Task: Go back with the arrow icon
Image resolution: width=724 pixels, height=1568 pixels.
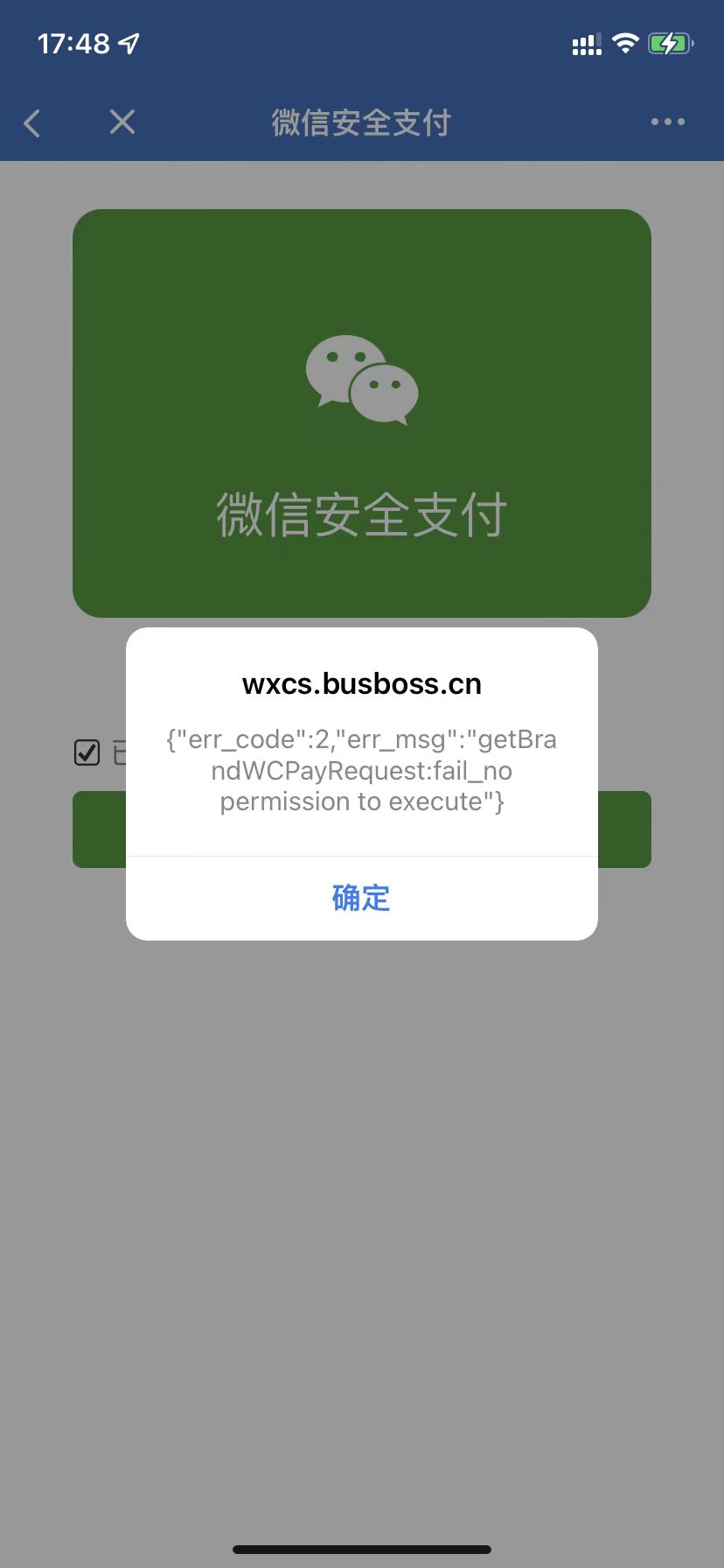Action: pos(32,123)
